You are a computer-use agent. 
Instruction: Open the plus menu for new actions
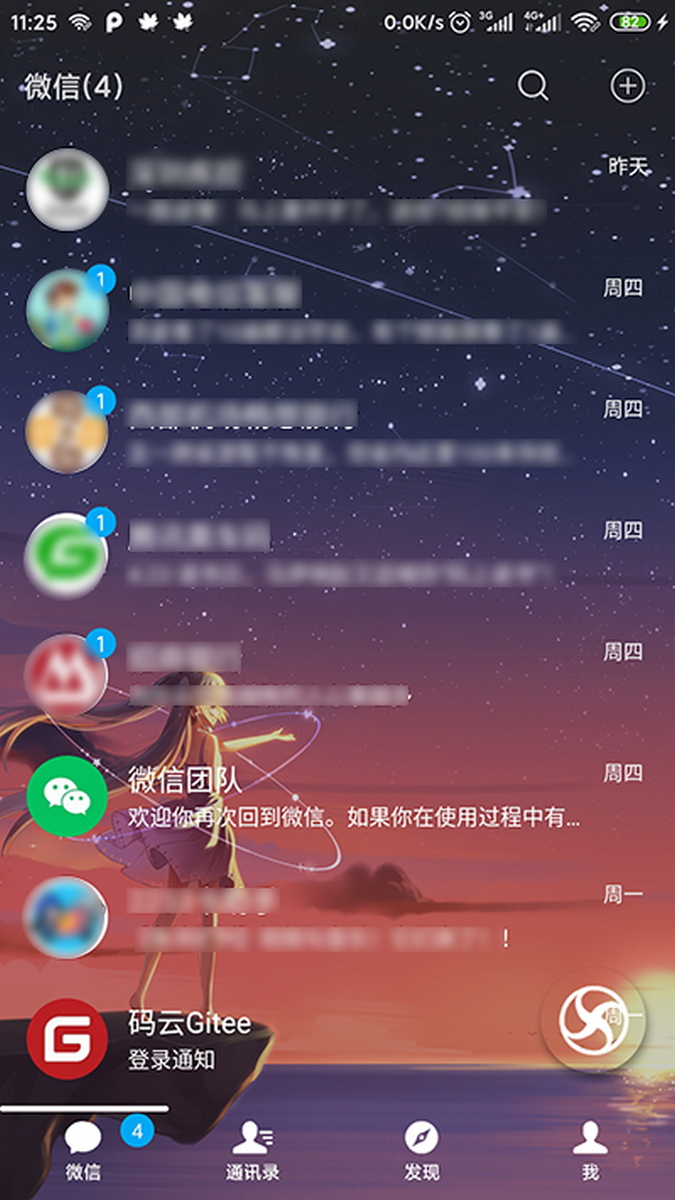(627, 87)
